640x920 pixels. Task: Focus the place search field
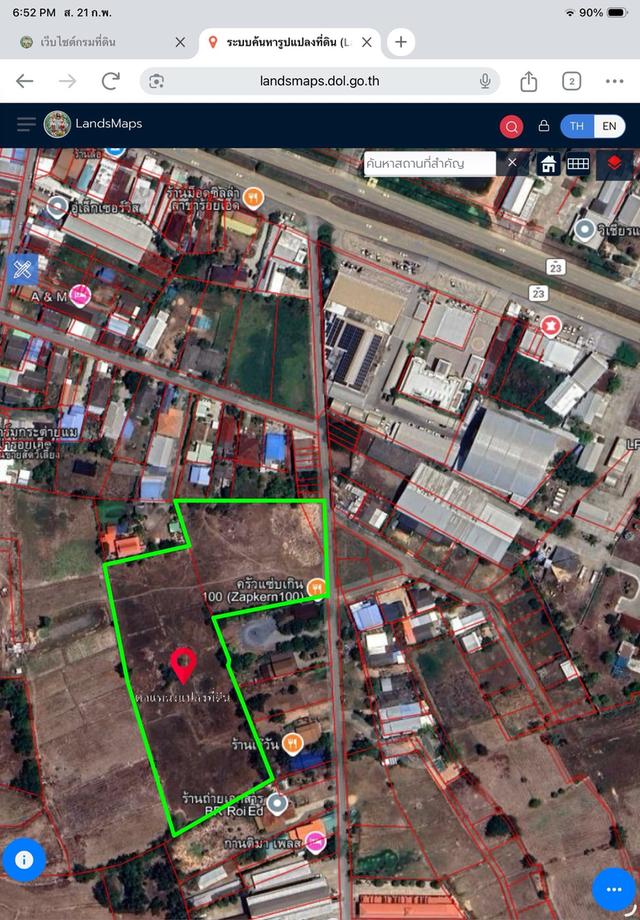(430, 162)
